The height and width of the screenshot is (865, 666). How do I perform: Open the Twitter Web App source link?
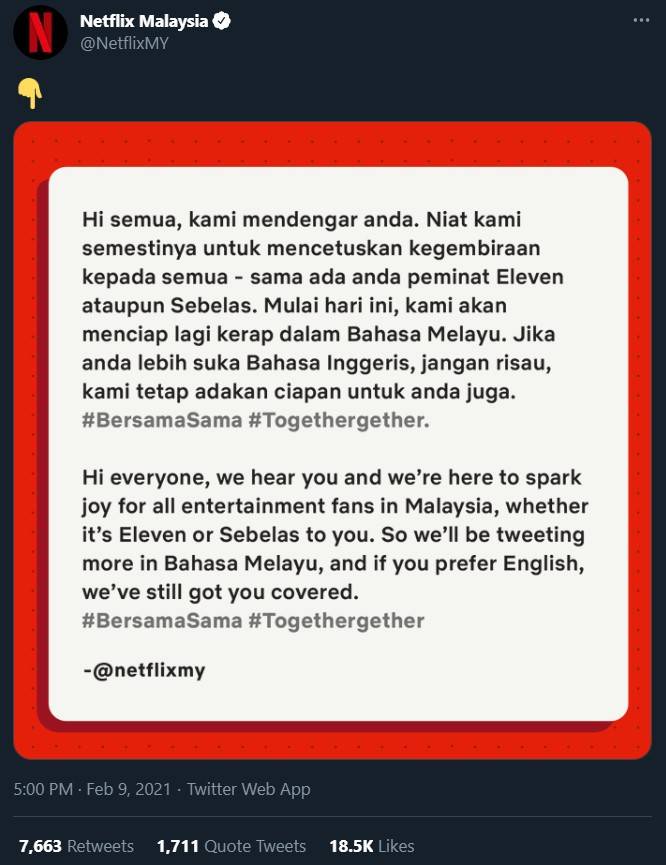(x=250, y=789)
